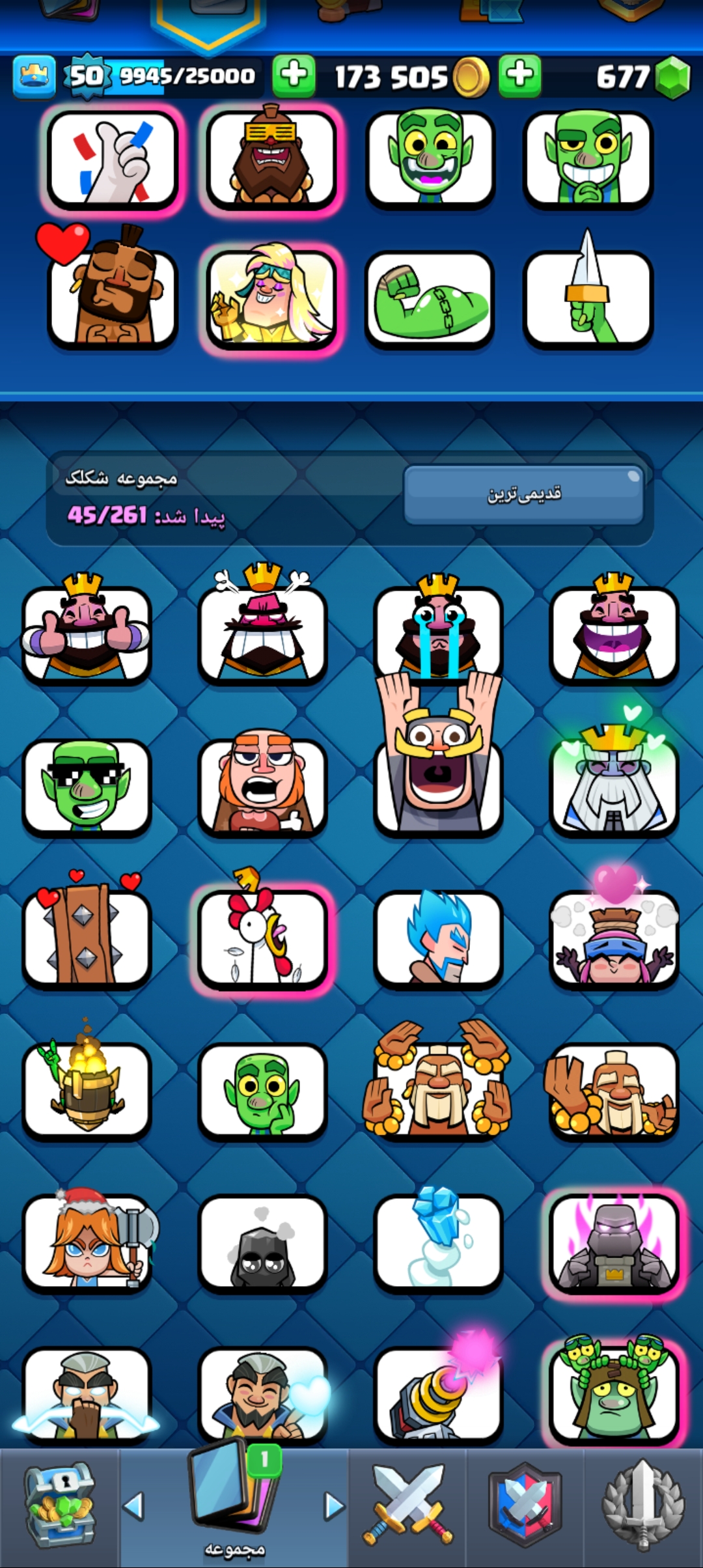Image resolution: width=703 pixels, height=1568 pixels.
Task: Tap the right arrow beside the collection tab
Action: (334, 1505)
